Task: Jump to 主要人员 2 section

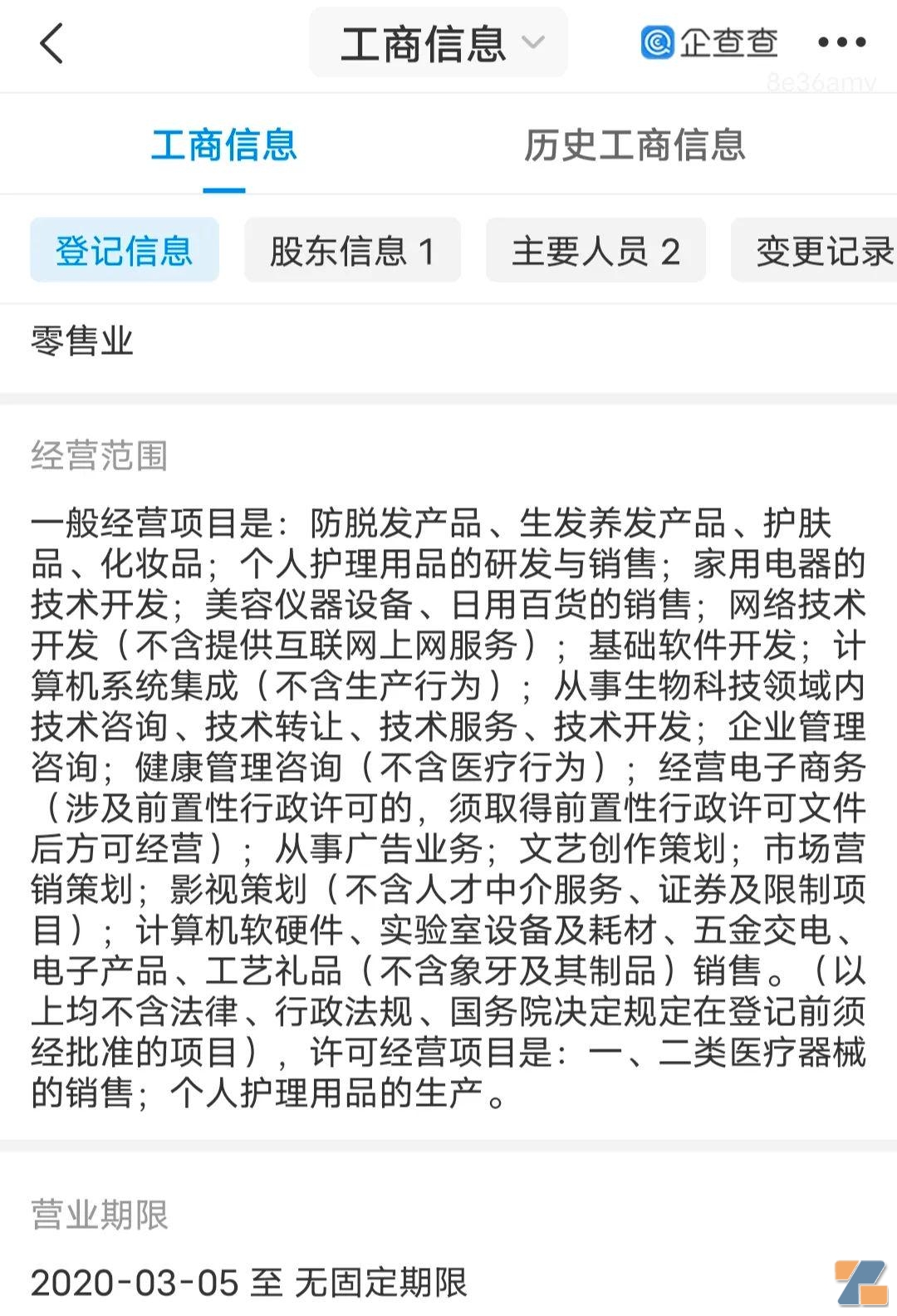Action: (x=596, y=251)
